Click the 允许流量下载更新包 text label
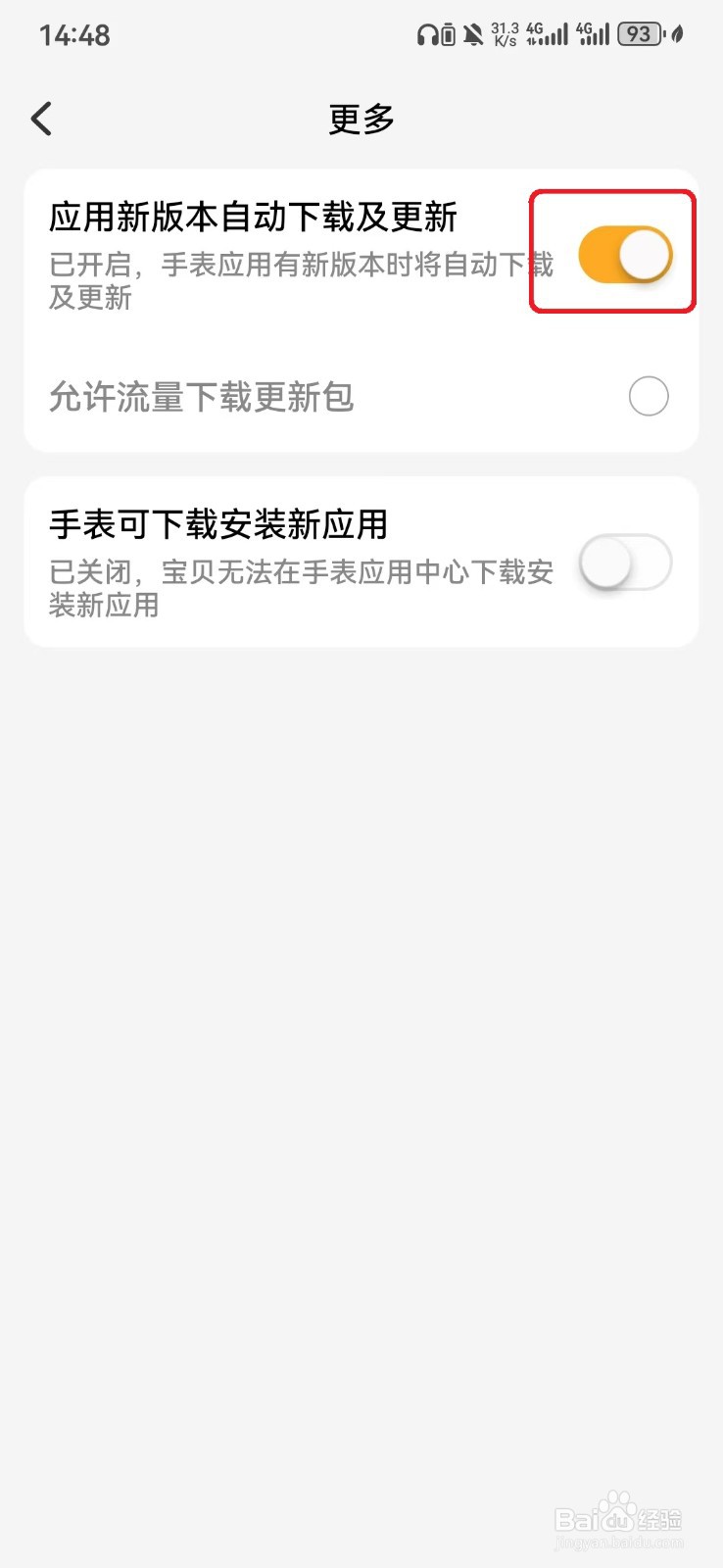 pos(203,398)
